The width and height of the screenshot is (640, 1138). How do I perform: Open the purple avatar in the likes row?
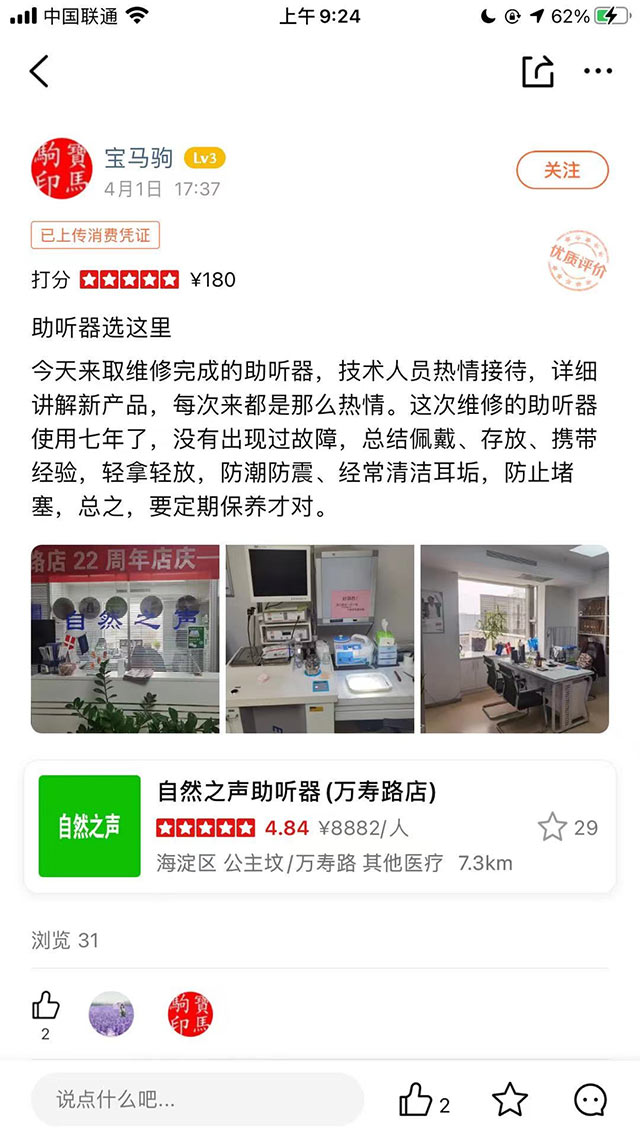111,1014
